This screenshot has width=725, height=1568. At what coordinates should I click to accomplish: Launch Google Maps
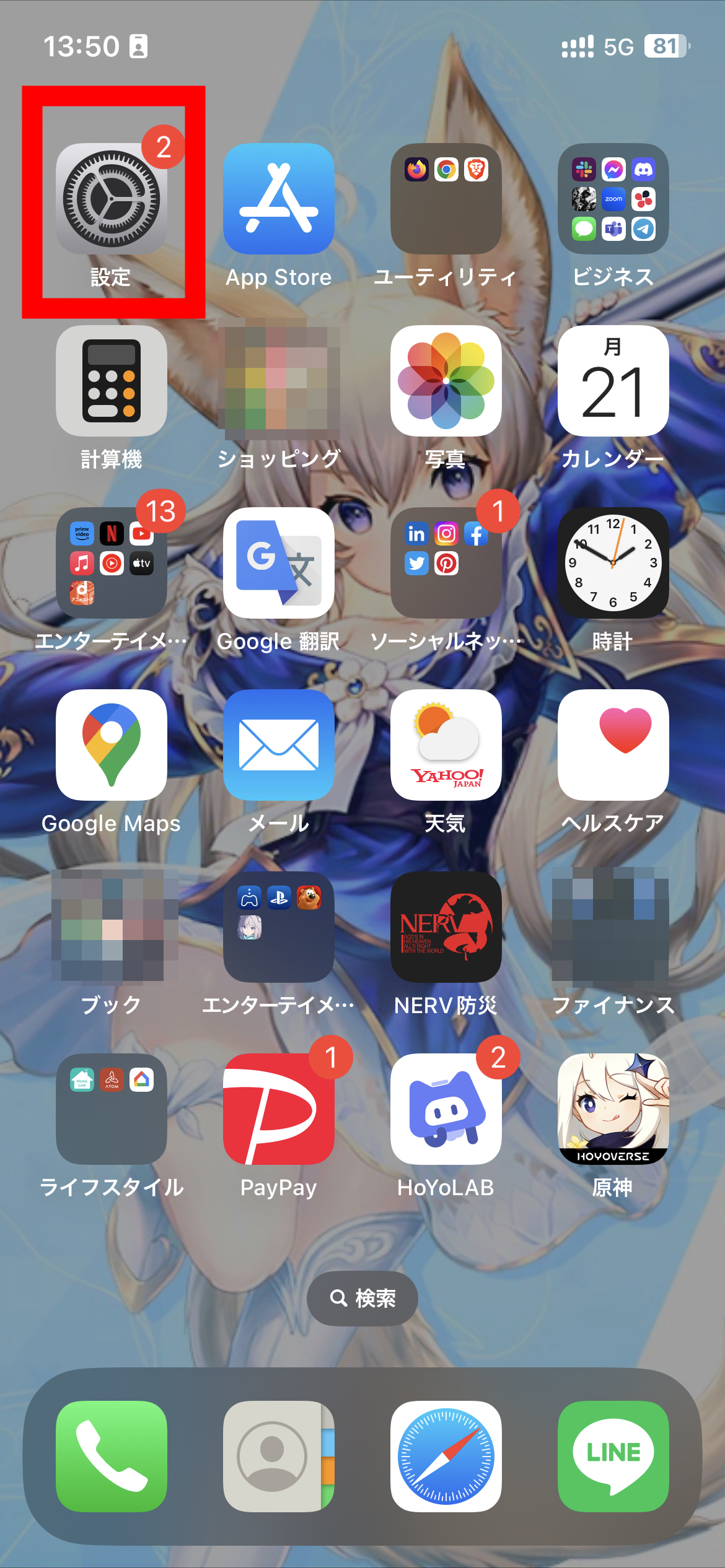pos(112,745)
